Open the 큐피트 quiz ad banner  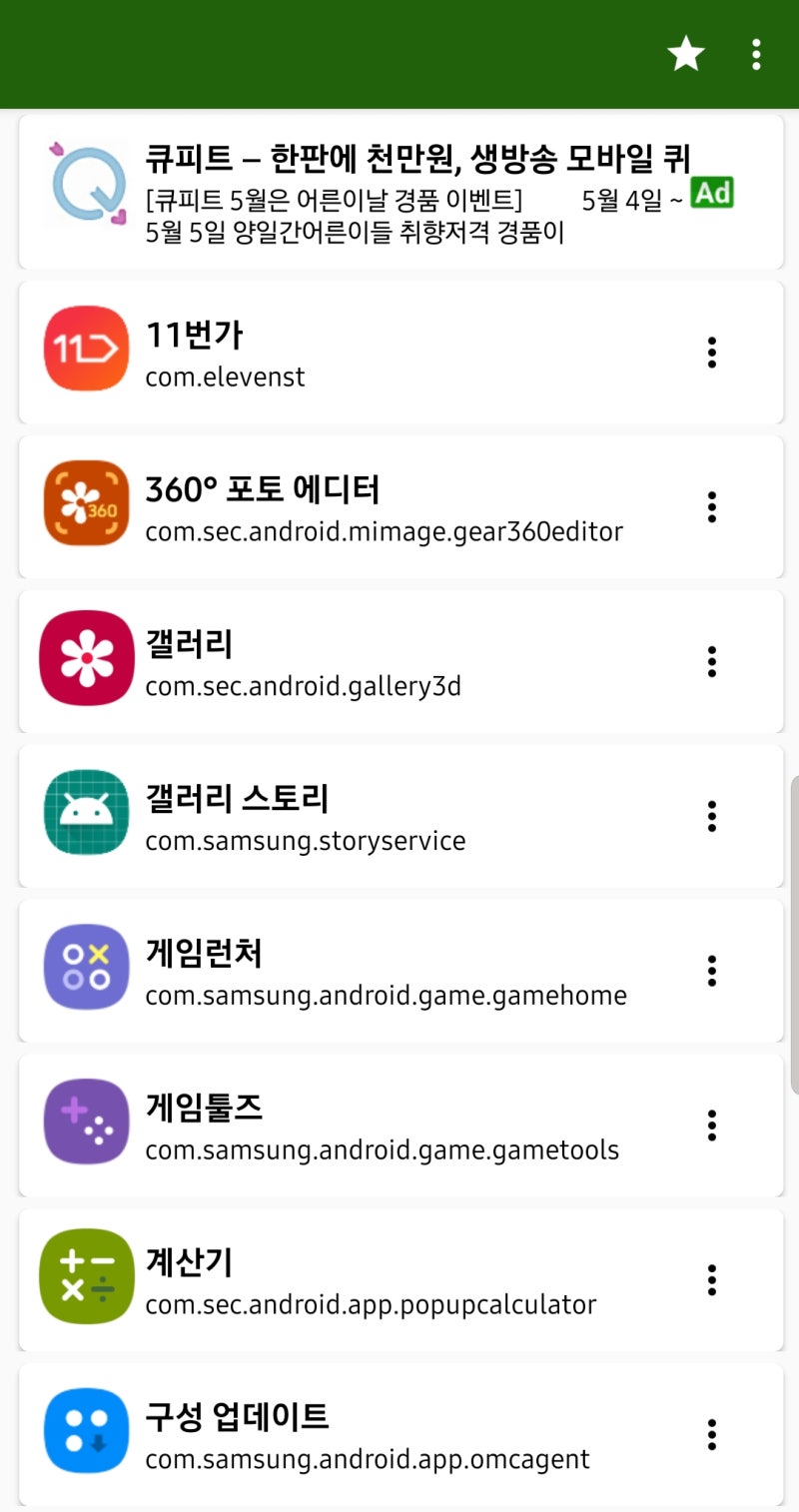click(399, 190)
